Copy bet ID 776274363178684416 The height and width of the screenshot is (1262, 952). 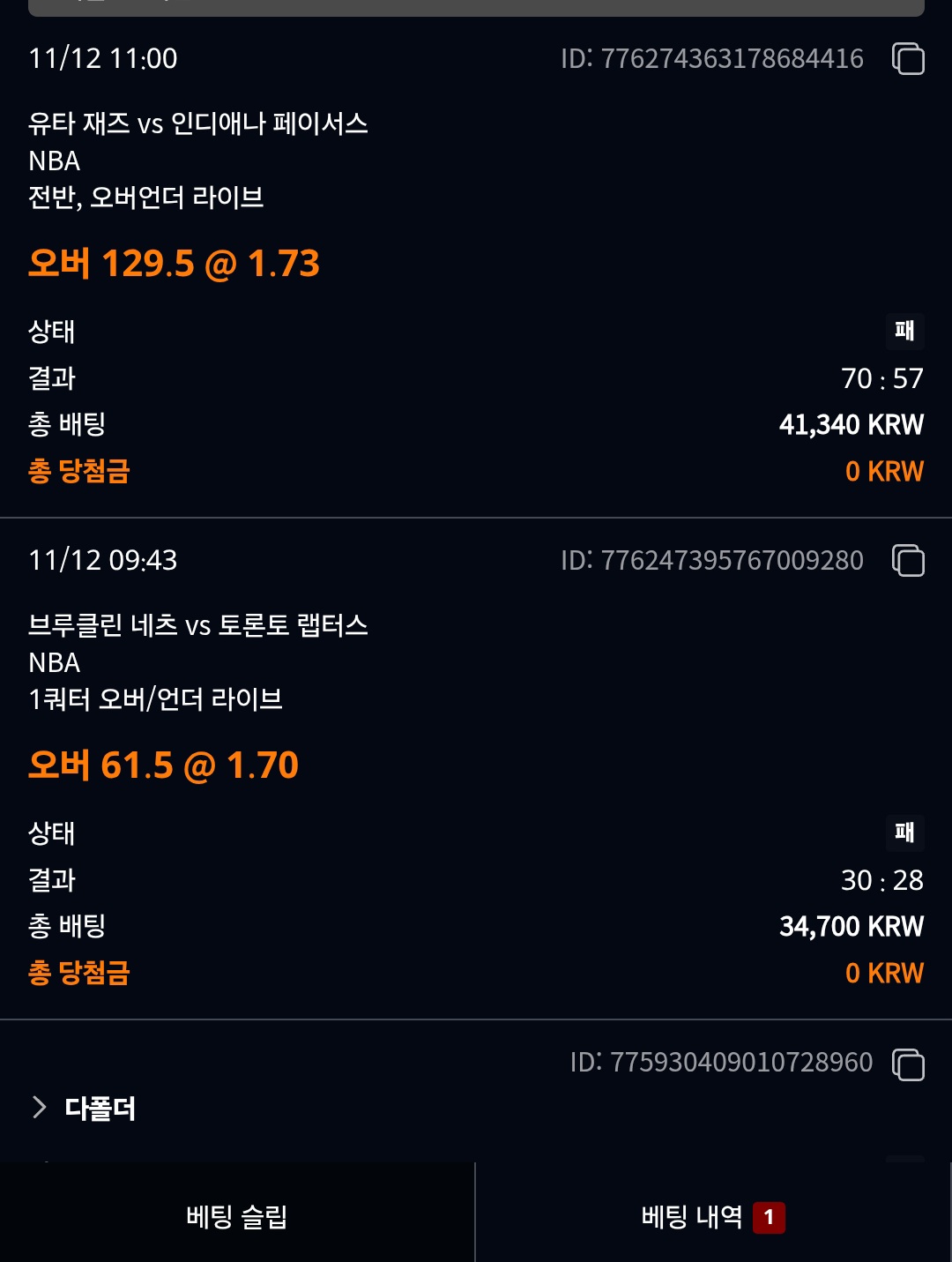pos(908,59)
